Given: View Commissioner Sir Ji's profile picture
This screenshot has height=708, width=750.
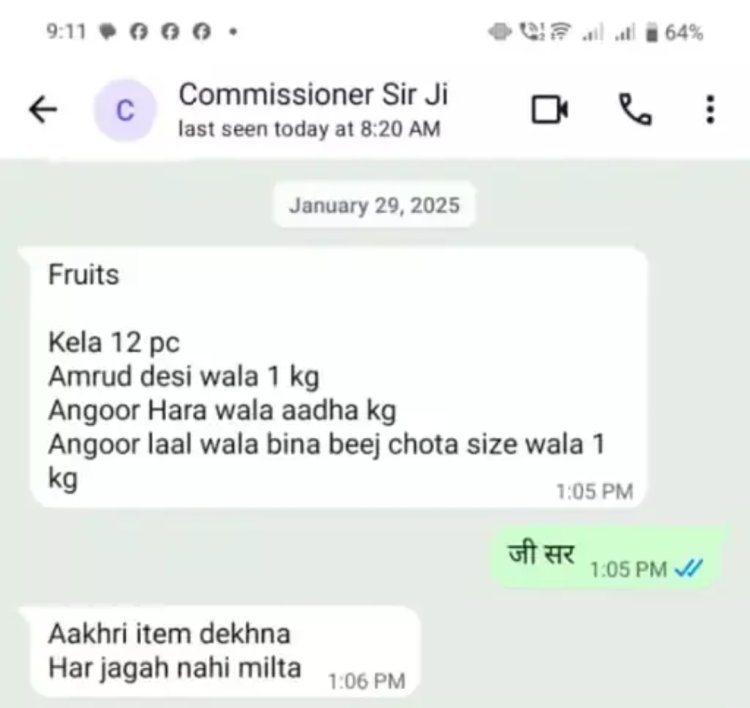Looking at the screenshot, I should point(124,110).
